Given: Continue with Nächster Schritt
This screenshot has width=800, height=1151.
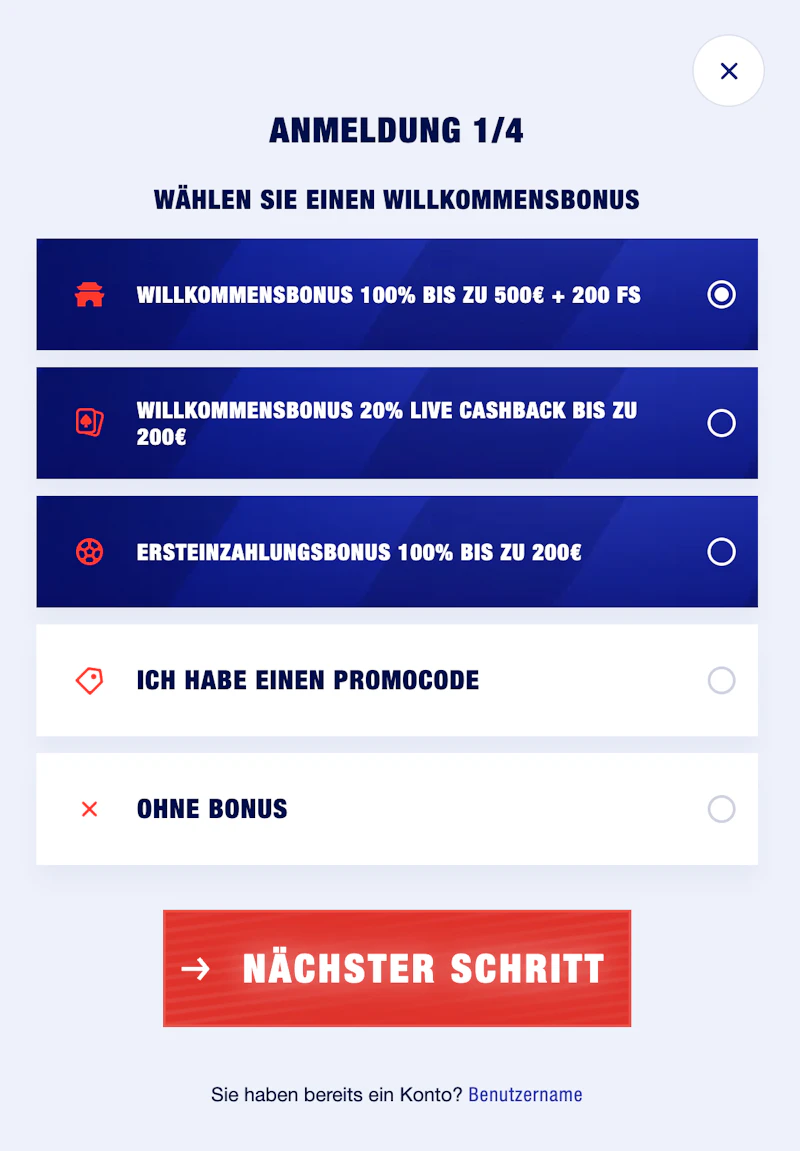Looking at the screenshot, I should [x=397, y=968].
